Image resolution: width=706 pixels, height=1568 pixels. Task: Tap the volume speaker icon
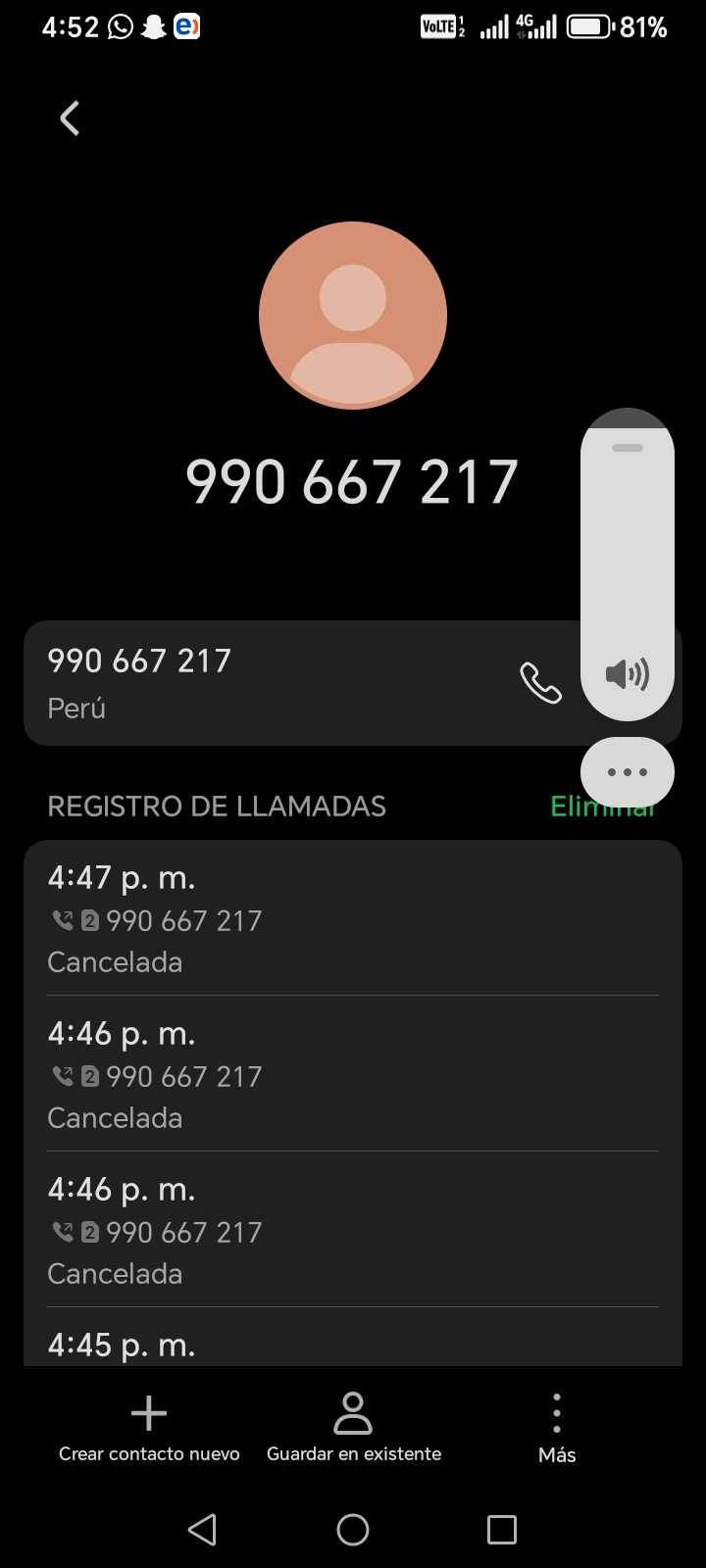pos(628,674)
